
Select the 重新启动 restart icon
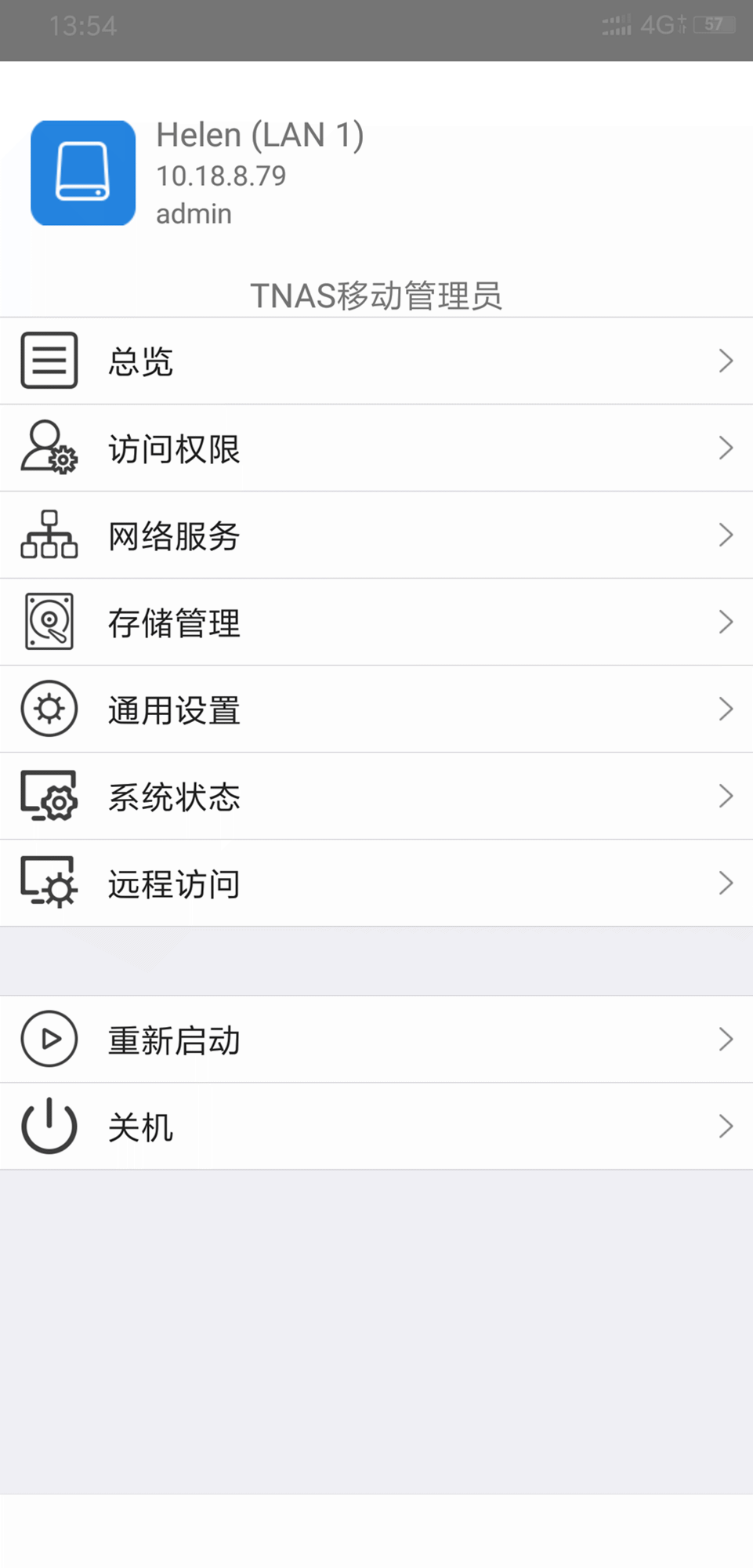pyautogui.click(x=49, y=1040)
